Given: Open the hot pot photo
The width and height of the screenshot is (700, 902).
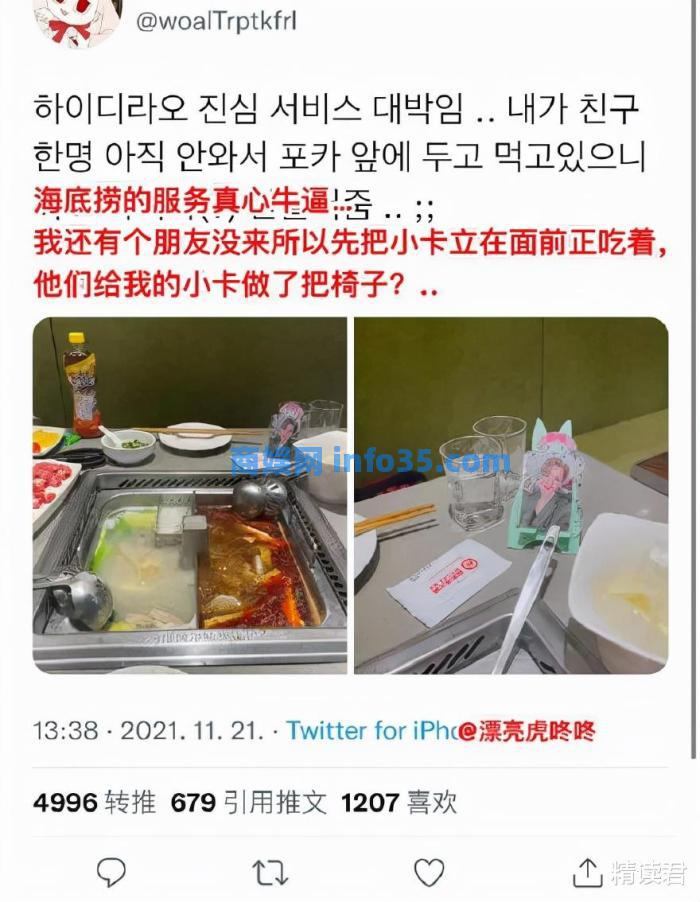Looking at the screenshot, I should tap(189, 495).
